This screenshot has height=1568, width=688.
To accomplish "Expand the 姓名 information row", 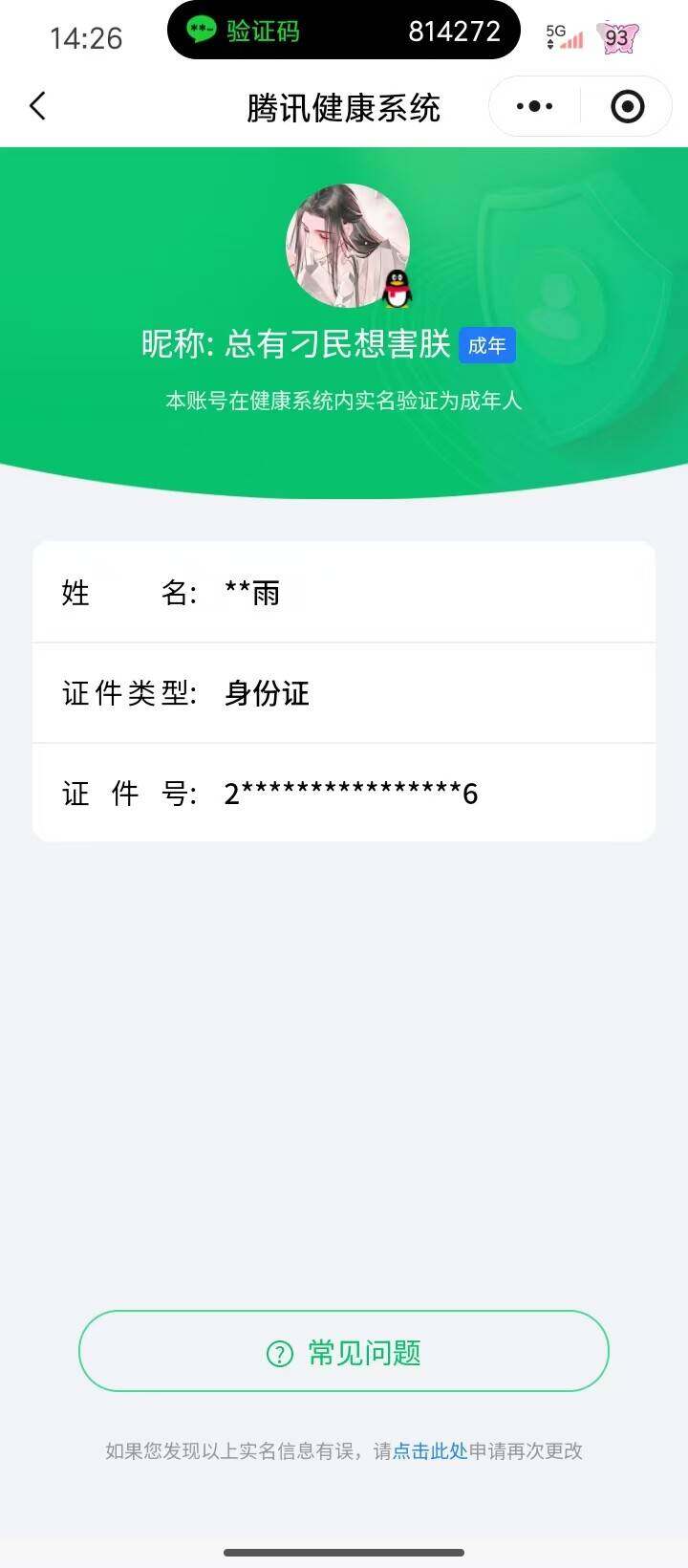I will [344, 592].
